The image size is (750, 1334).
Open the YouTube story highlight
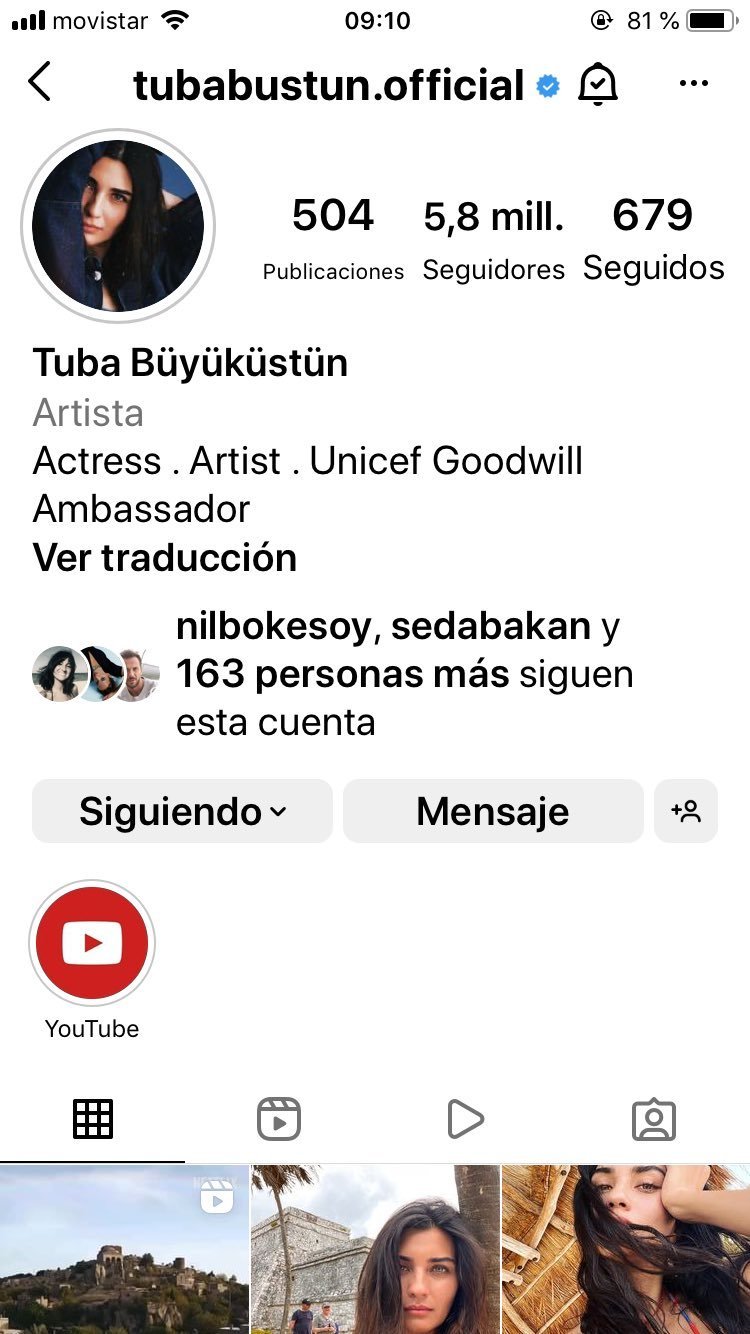(92, 944)
